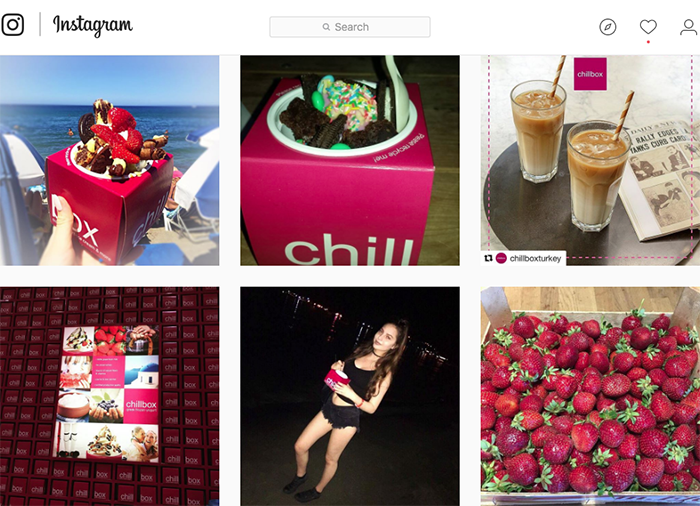700x506 pixels.
Task: Open the sprinkles frozen yogurt cup photo
Action: 349,160
